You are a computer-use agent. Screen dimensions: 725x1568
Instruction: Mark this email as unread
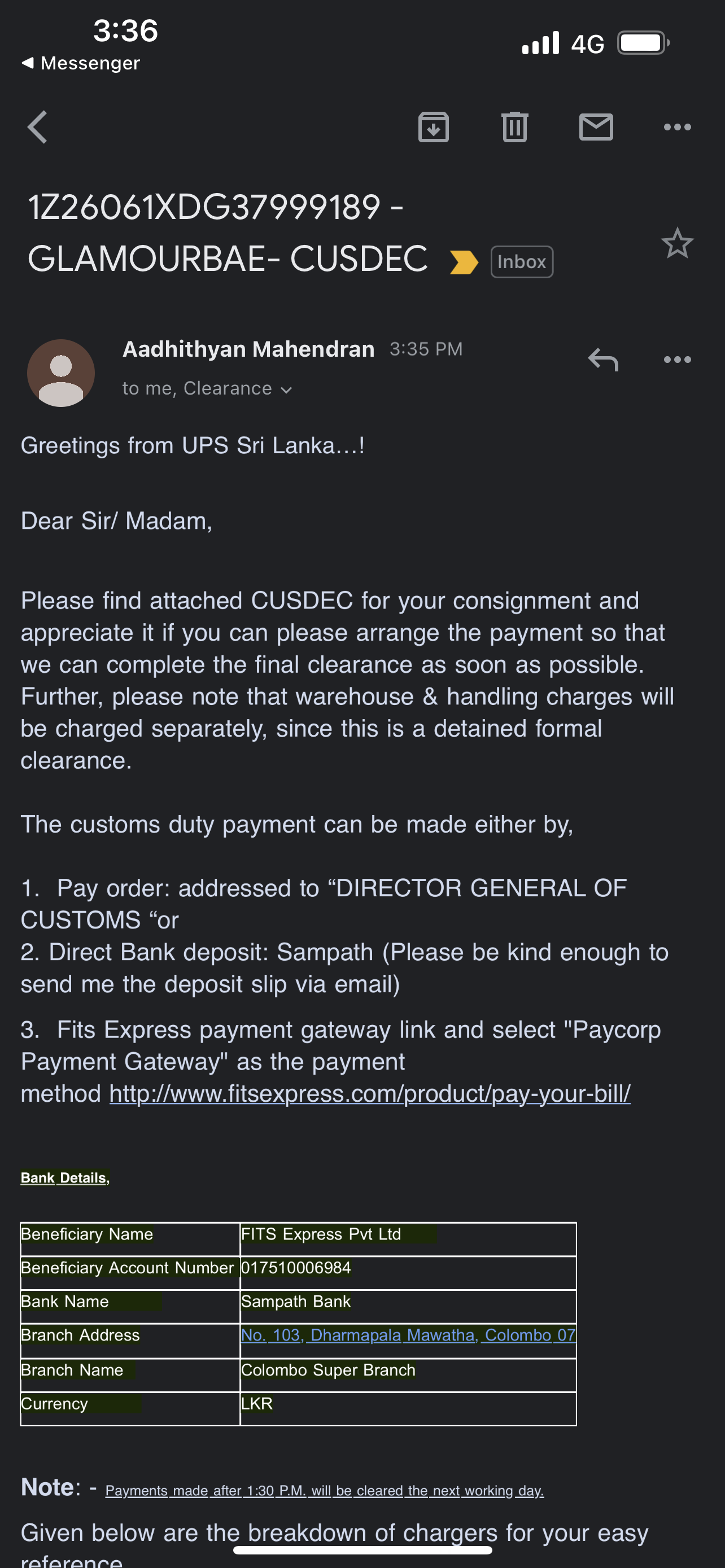pyautogui.click(x=596, y=127)
